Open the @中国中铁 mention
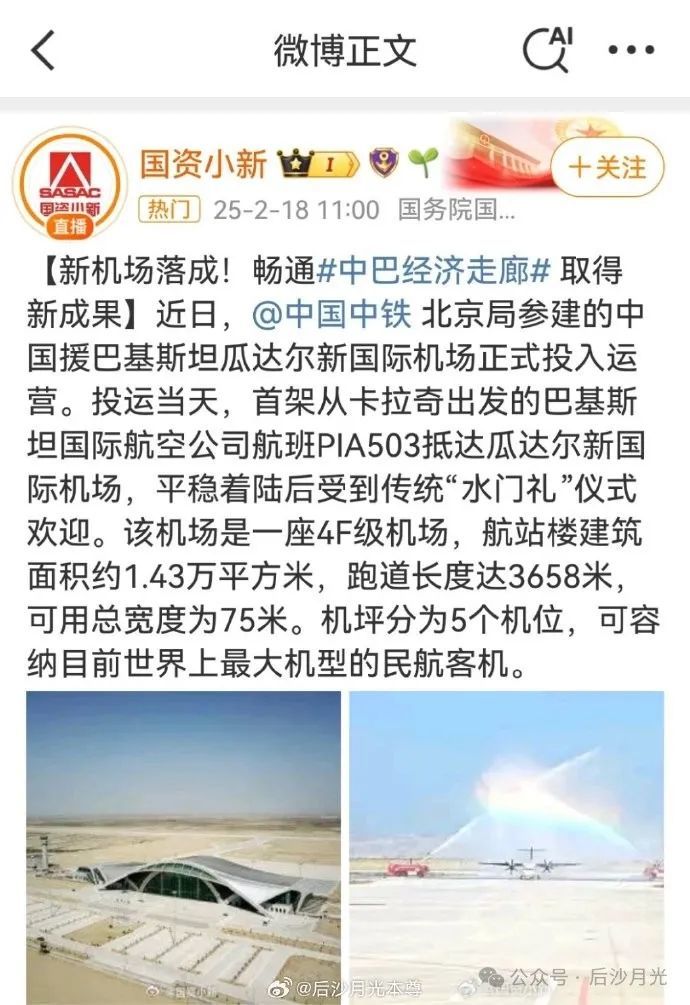This screenshot has width=690, height=1005. pos(331,314)
